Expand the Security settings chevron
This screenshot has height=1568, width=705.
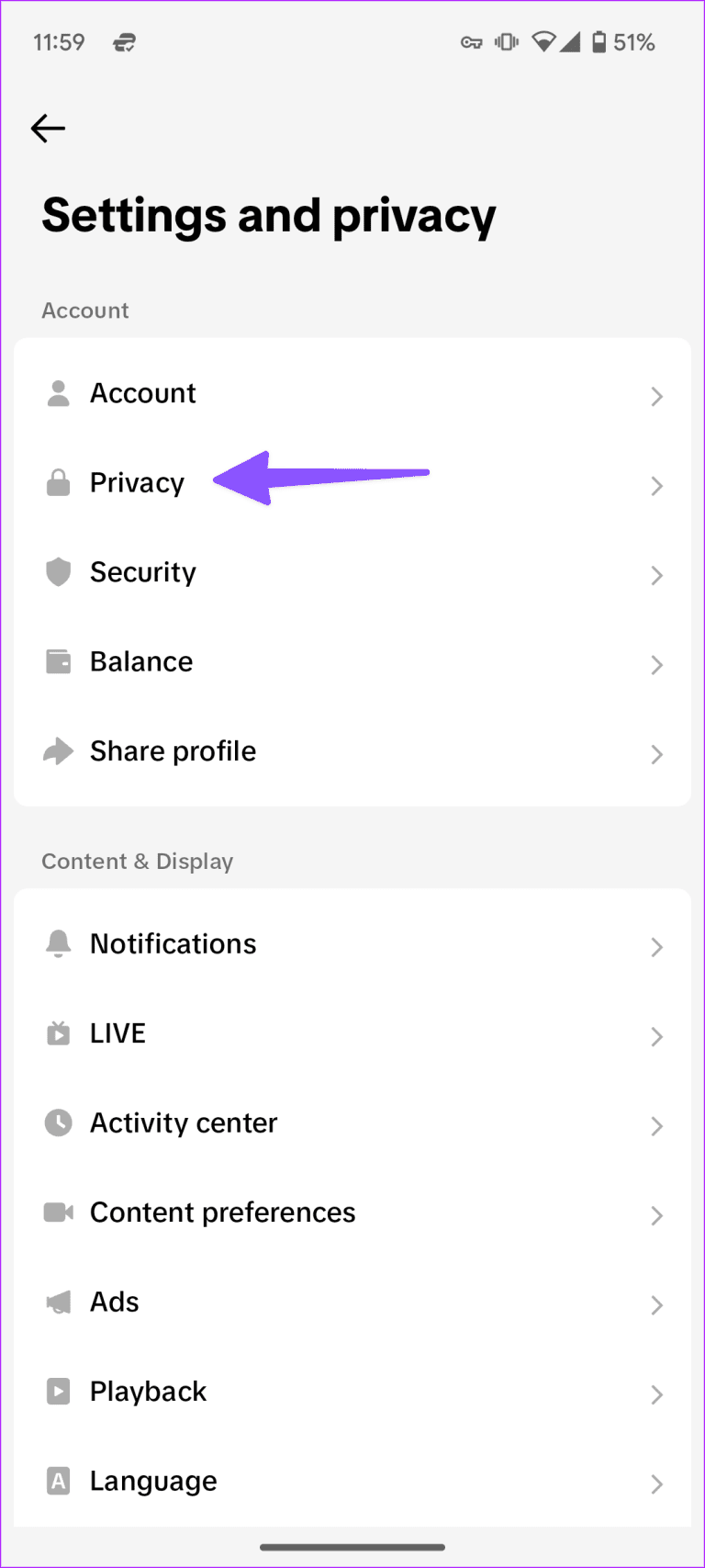[x=656, y=575]
